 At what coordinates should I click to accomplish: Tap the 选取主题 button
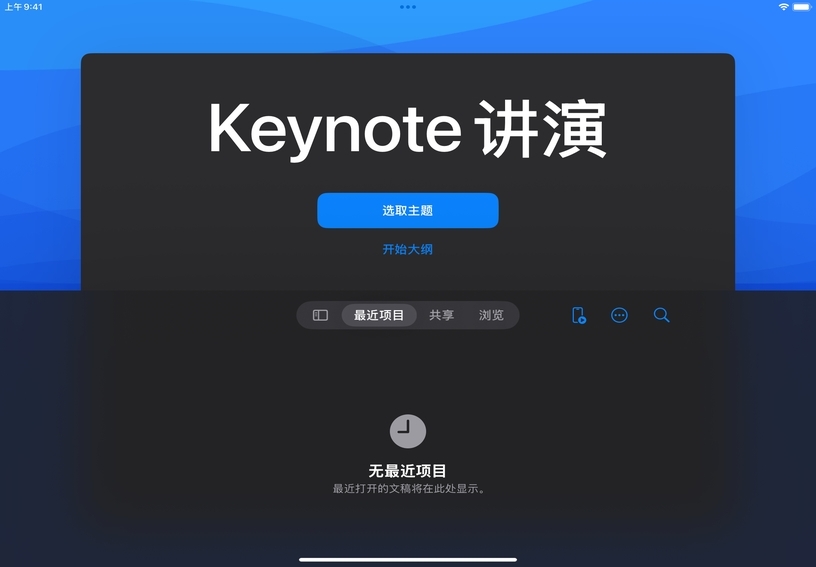tap(407, 211)
